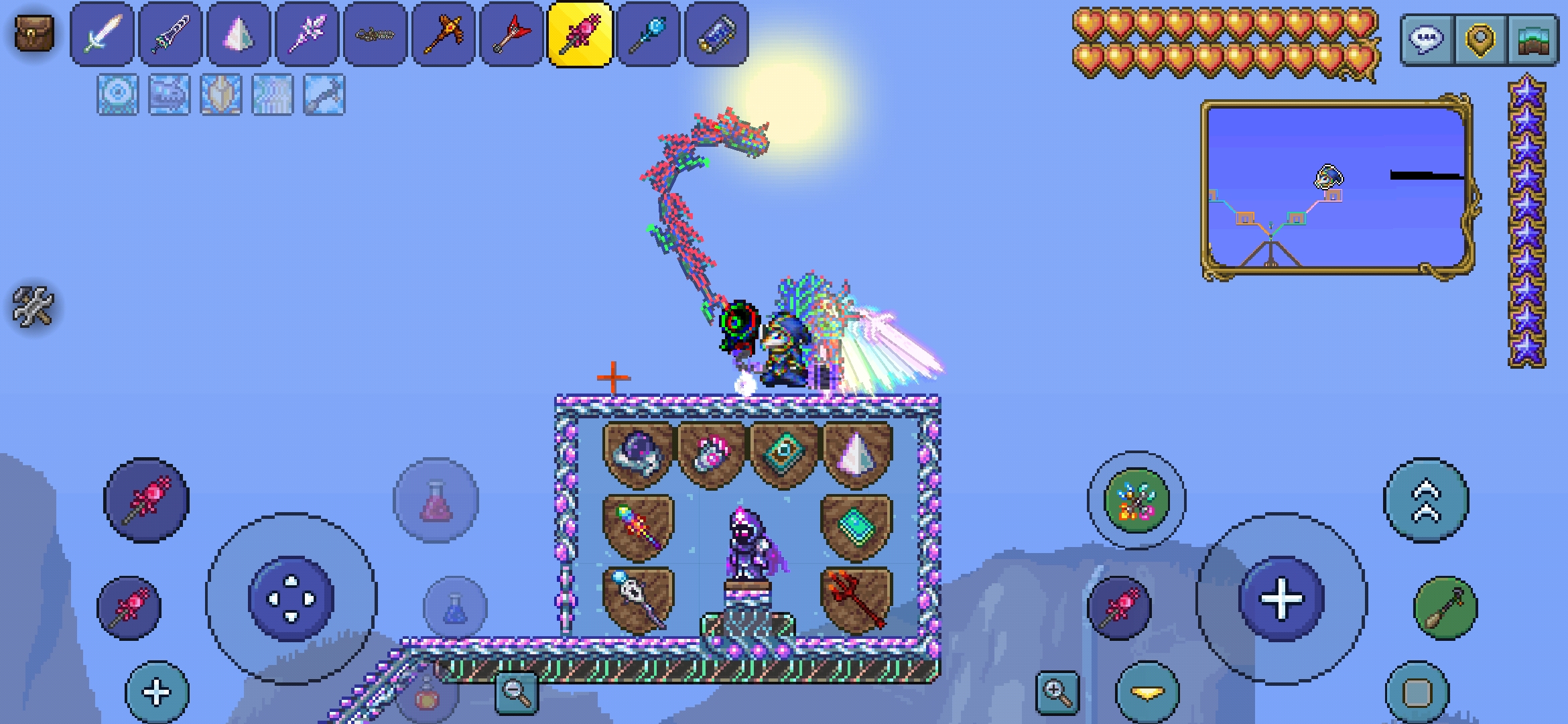
Task: Zoom out with the magnifier minus
Action: (517, 692)
